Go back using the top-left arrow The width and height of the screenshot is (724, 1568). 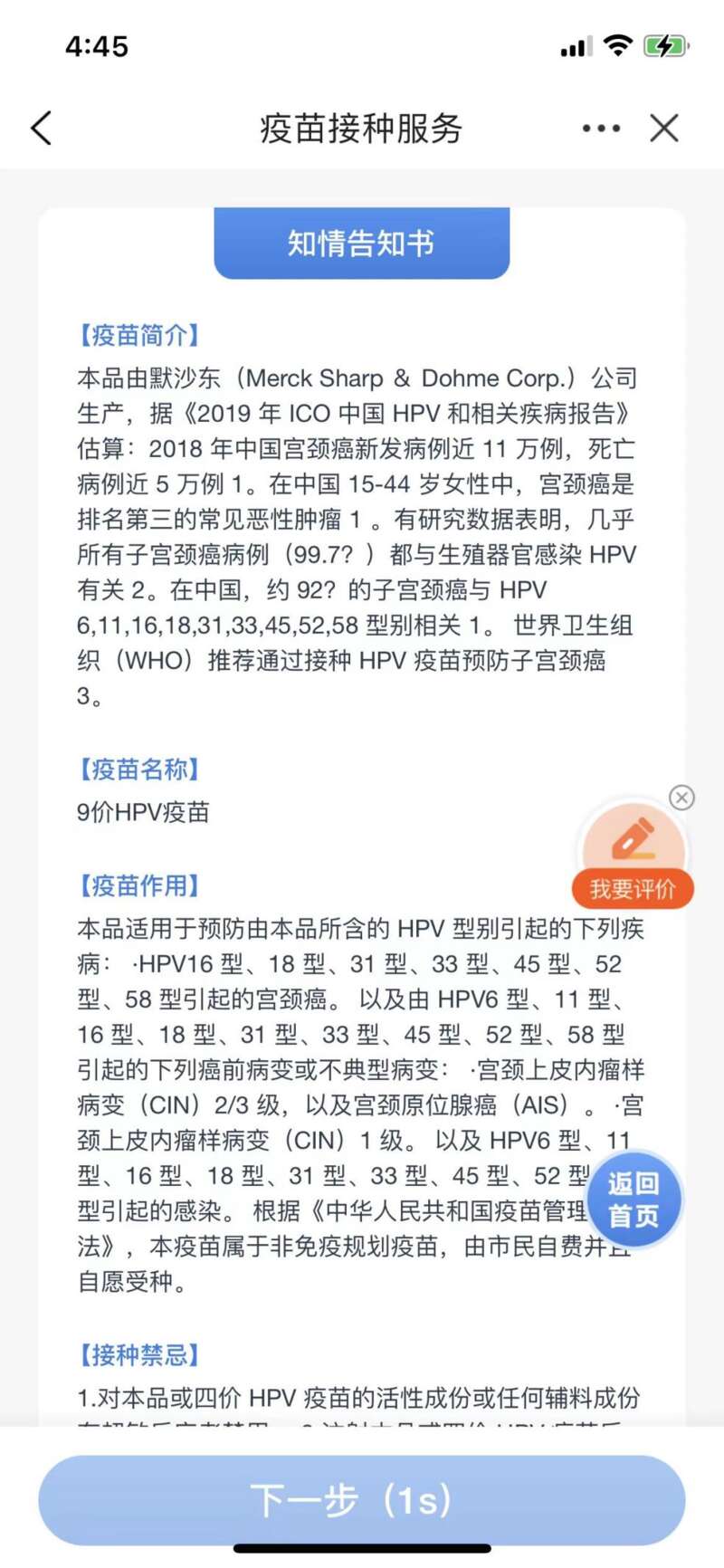click(42, 129)
